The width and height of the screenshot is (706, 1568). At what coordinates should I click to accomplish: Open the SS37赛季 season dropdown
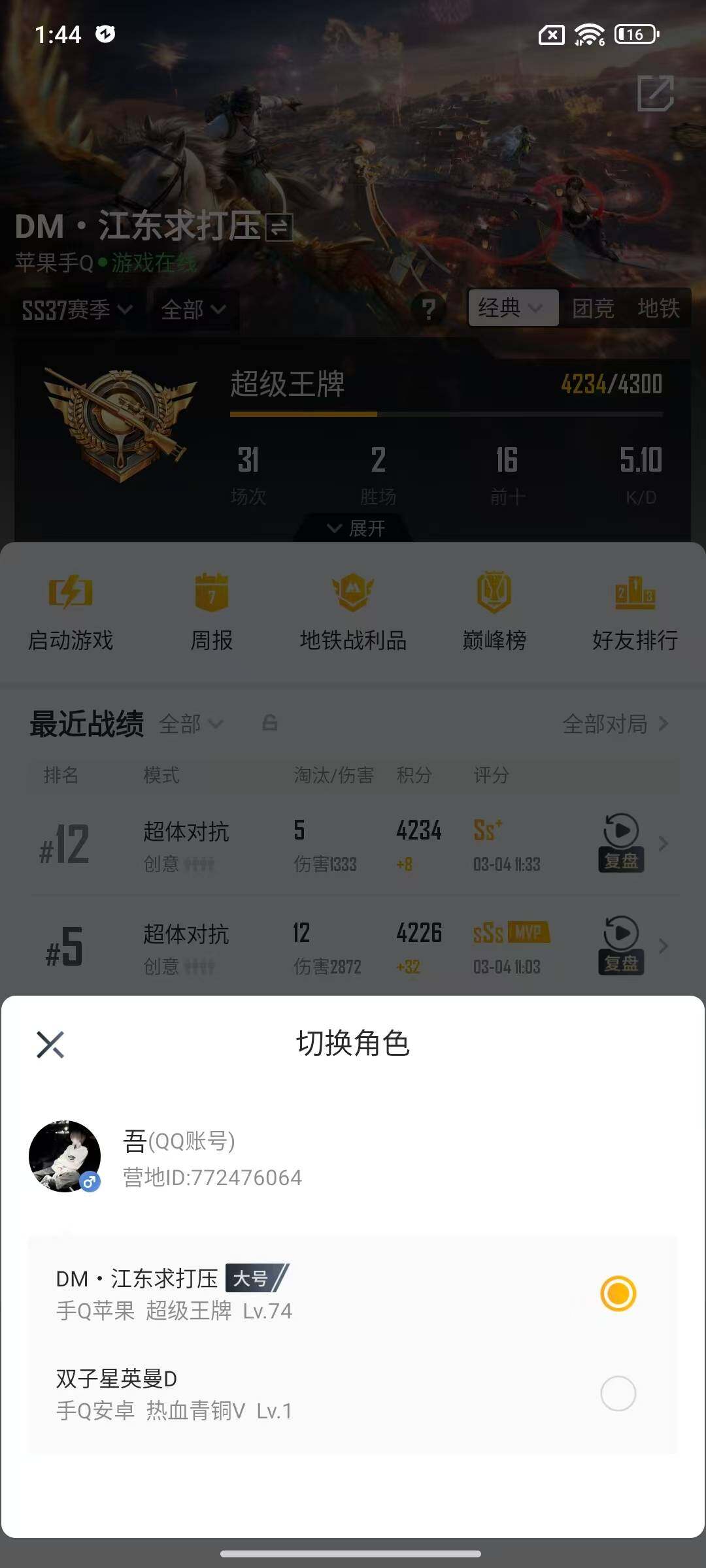(74, 310)
